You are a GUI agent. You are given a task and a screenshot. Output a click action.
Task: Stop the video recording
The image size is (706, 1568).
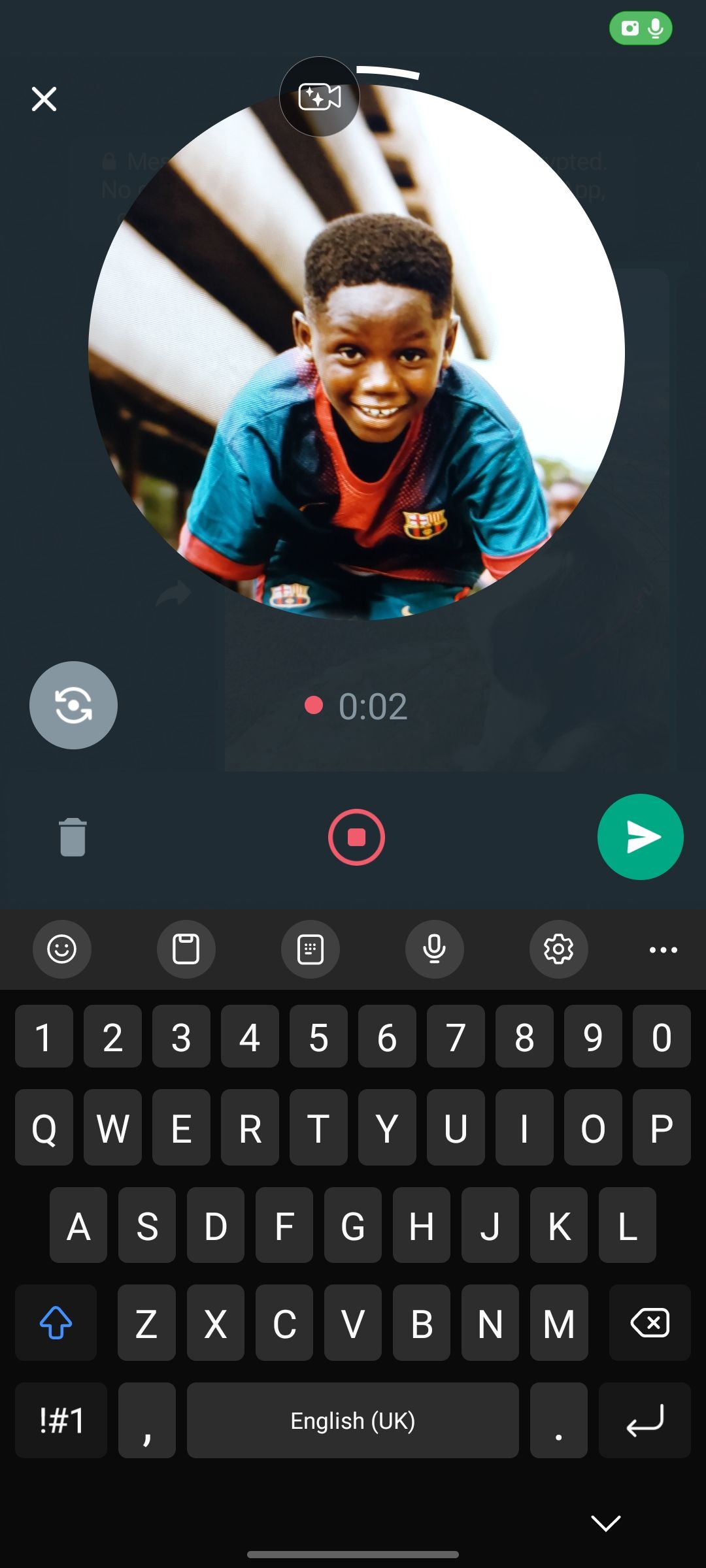tap(356, 837)
